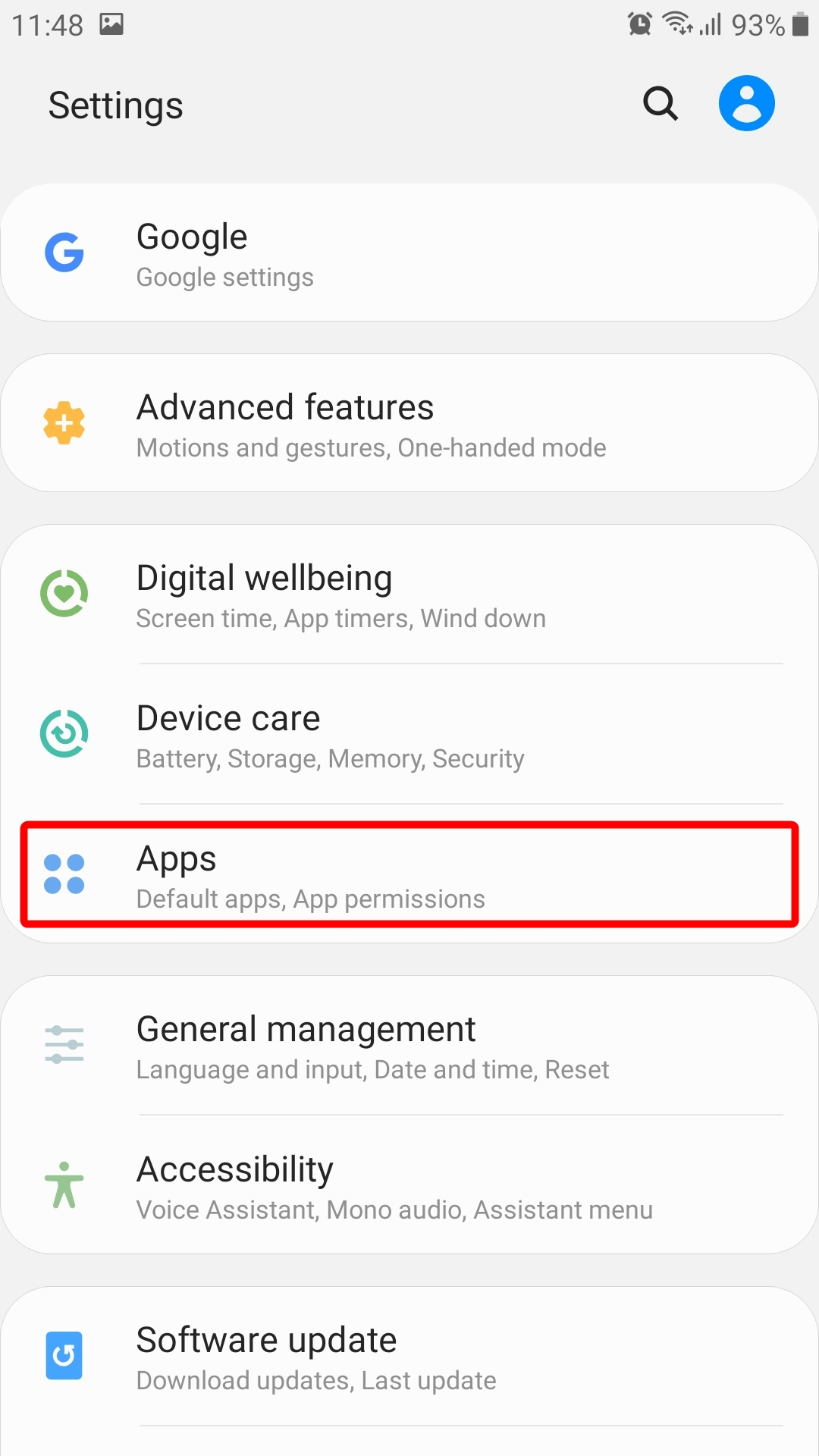
Task: Go to Digital wellbeing
Action: coord(409,595)
